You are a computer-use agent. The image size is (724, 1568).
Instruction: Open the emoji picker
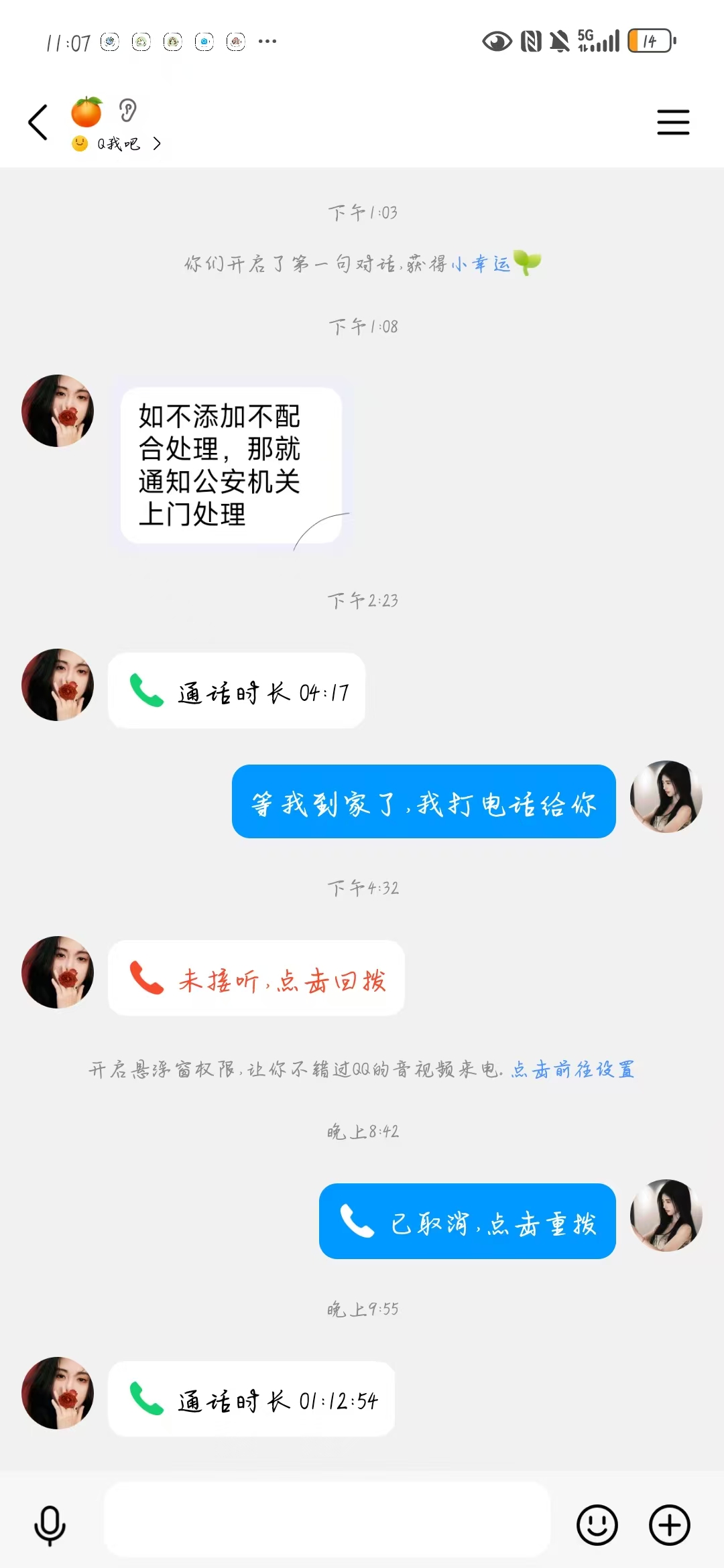[597, 1525]
